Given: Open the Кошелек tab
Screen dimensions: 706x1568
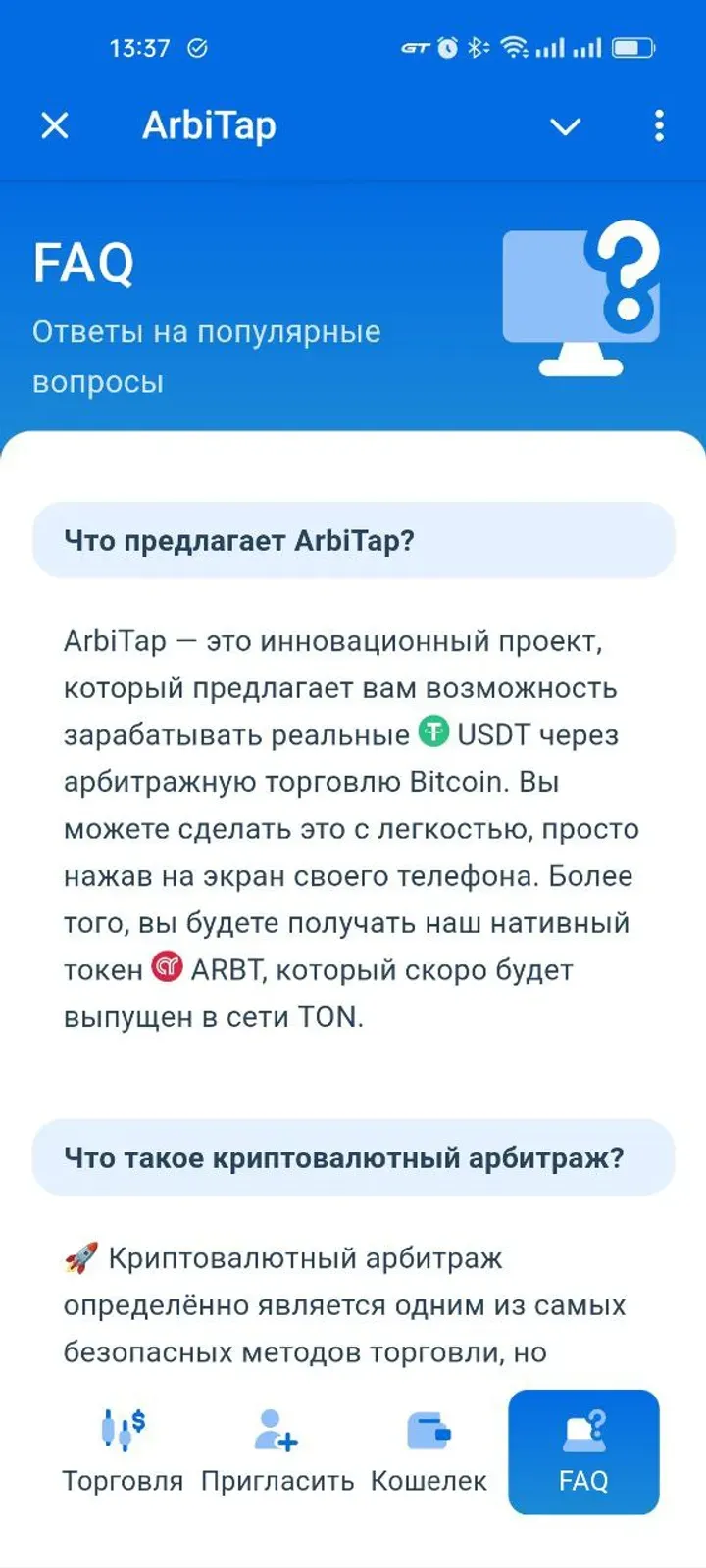Looking at the screenshot, I should point(429,1451).
